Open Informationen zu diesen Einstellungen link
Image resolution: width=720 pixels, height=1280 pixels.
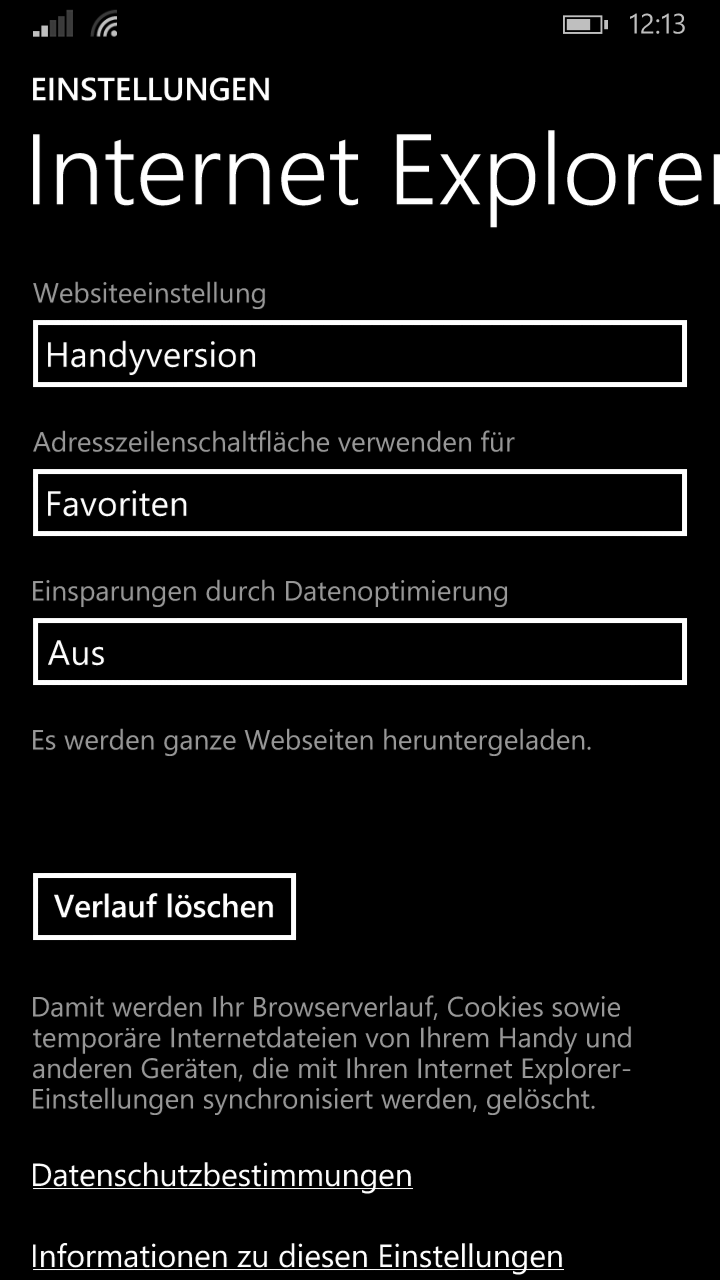(x=297, y=1256)
